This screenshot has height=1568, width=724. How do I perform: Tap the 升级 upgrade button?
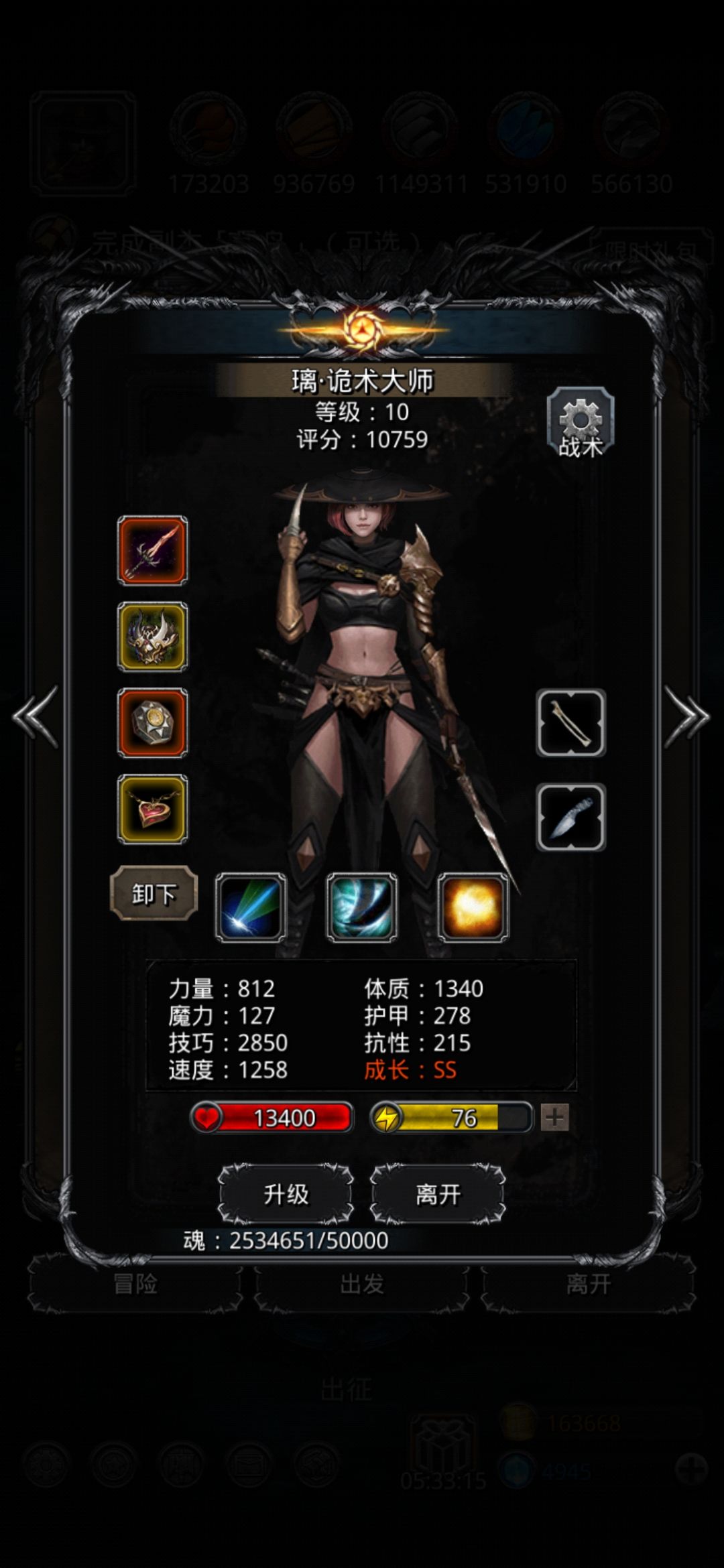(x=286, y=1193)
